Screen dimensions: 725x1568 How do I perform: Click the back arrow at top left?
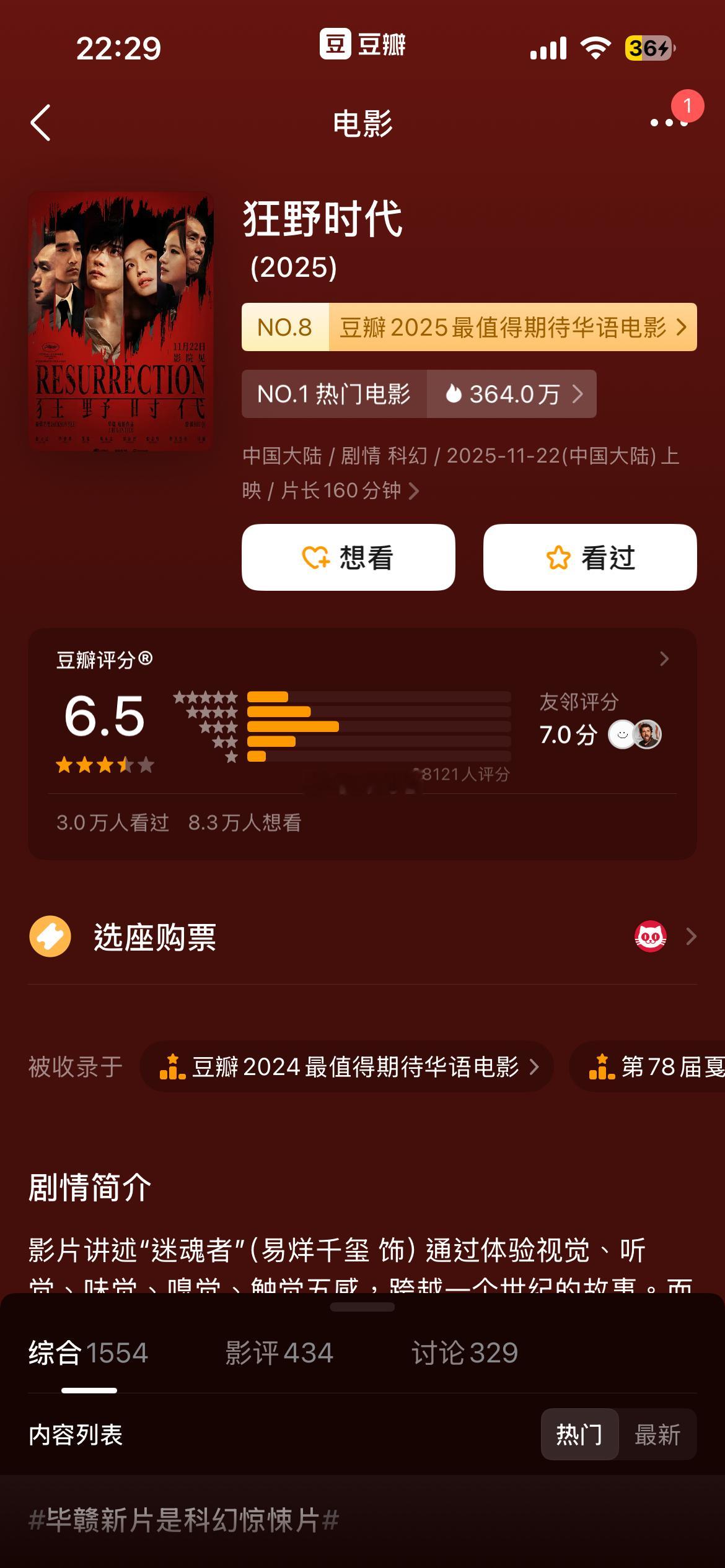pos(41,122)
